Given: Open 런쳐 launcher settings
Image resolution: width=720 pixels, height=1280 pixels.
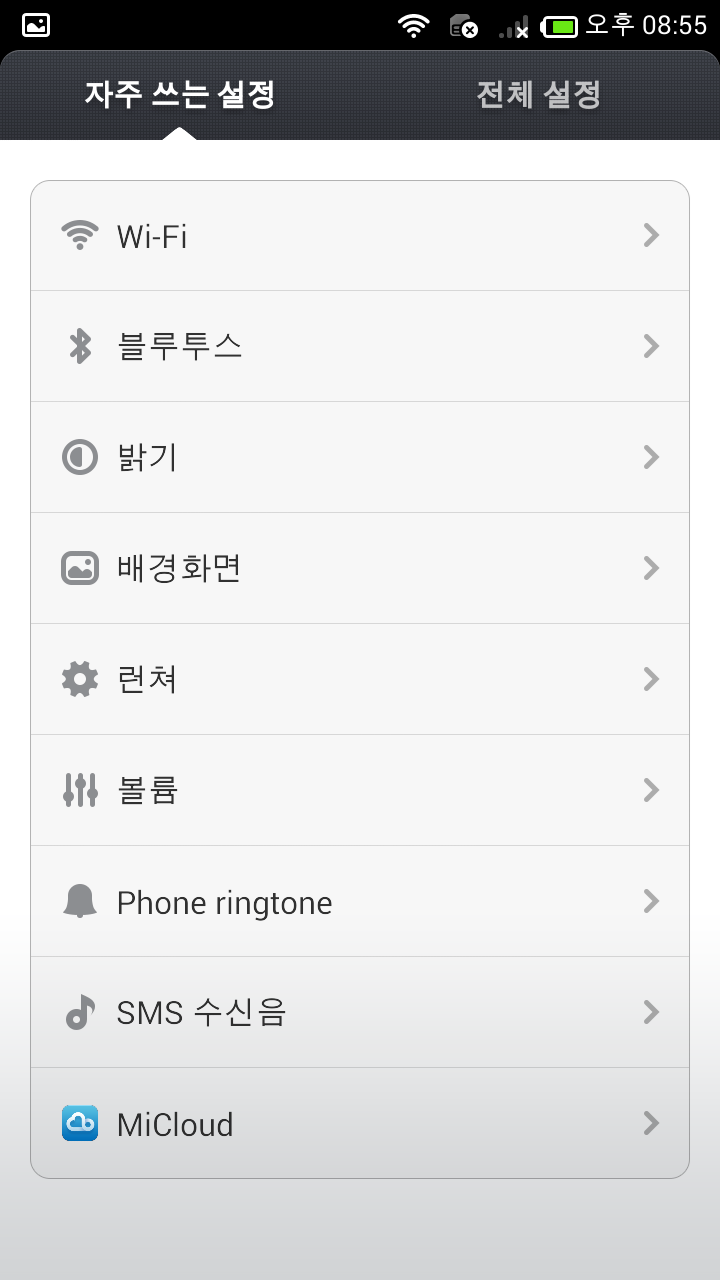Looking at the screenshot, I should pos(360,680).
